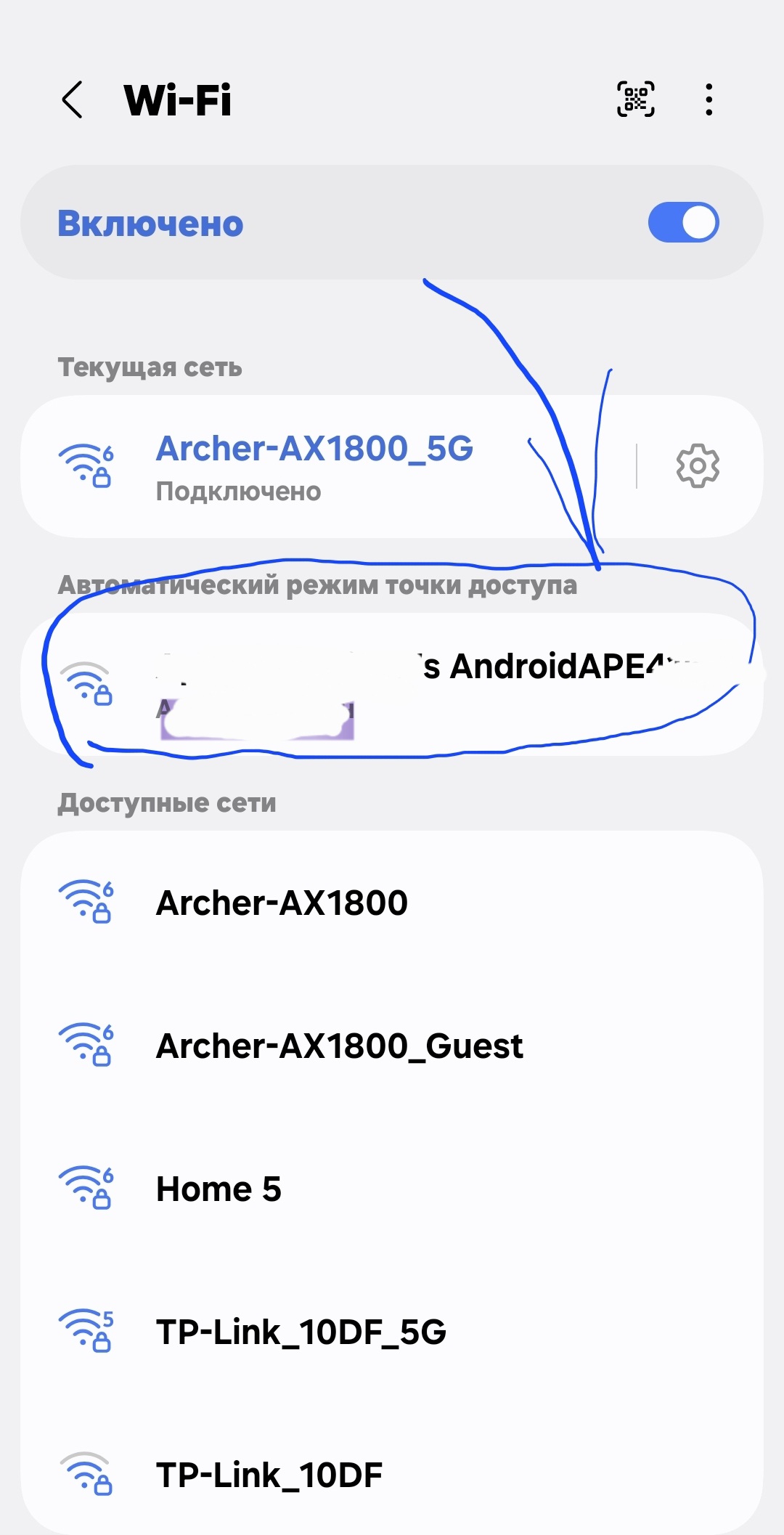The width and height of the screenshot is (784, 1535).
Task: Turn off the Wi-Fi switch
Action: coord(683,222)
